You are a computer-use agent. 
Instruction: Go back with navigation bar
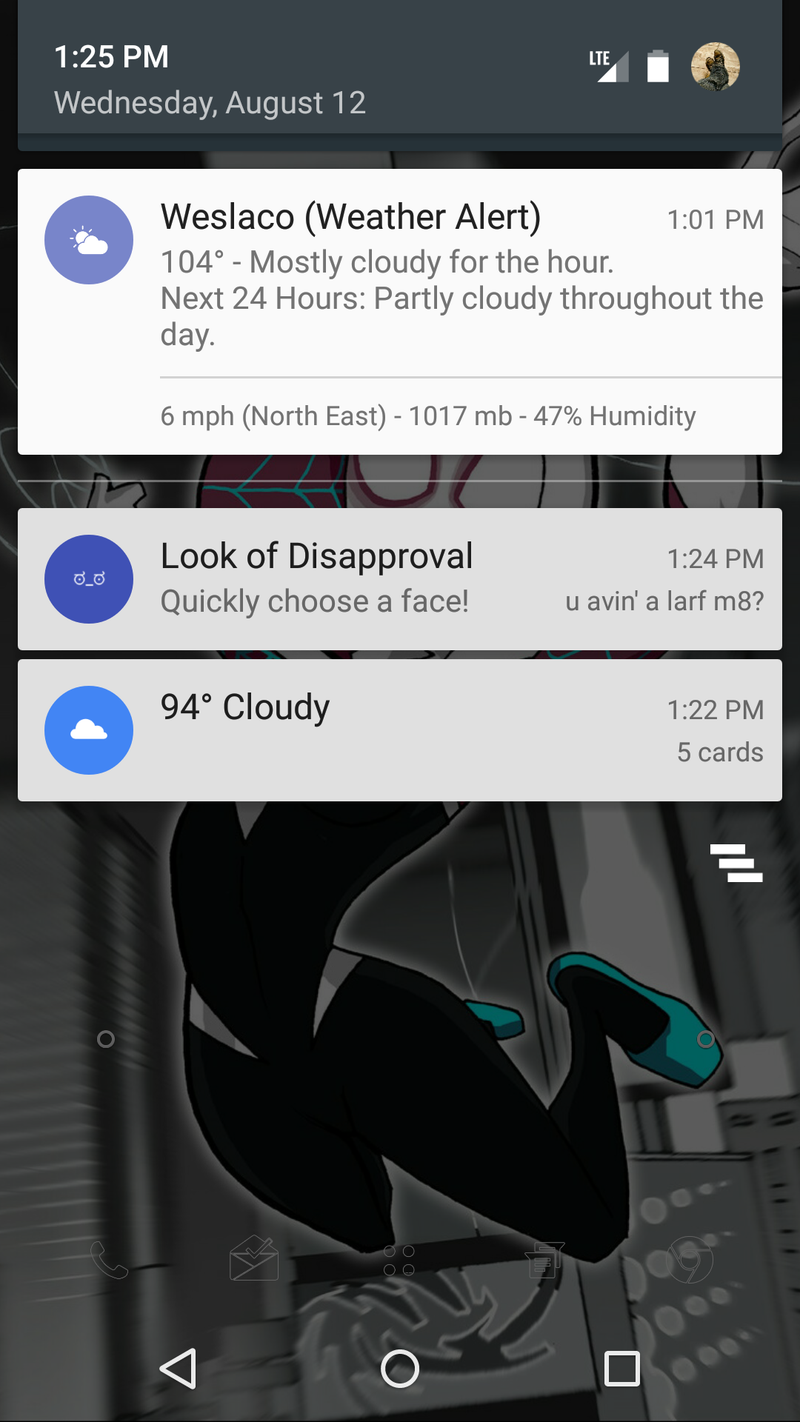pyautogui.click(x=179, y=1368)
